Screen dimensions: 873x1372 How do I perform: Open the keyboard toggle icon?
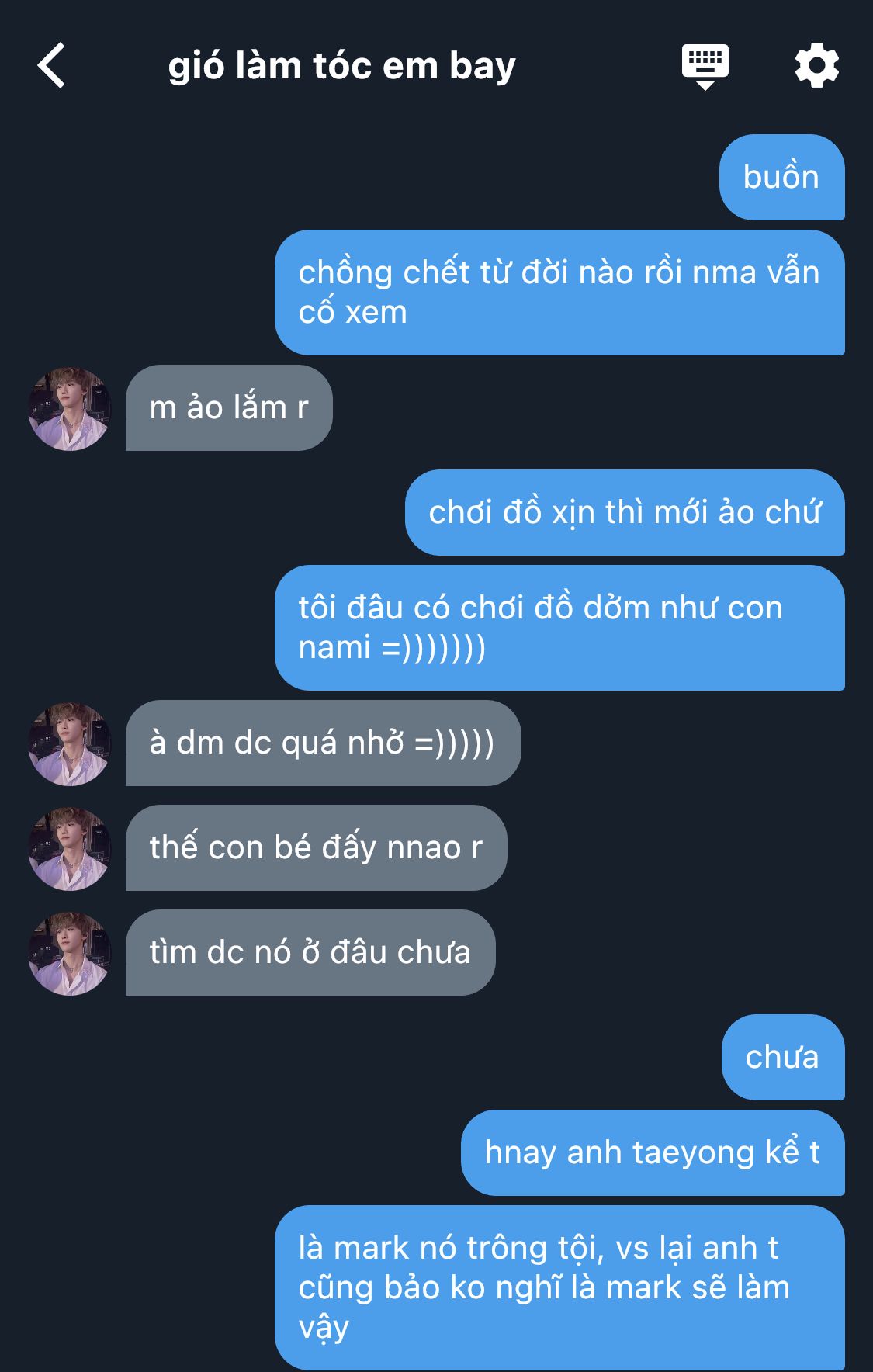(x=705, y=67)
